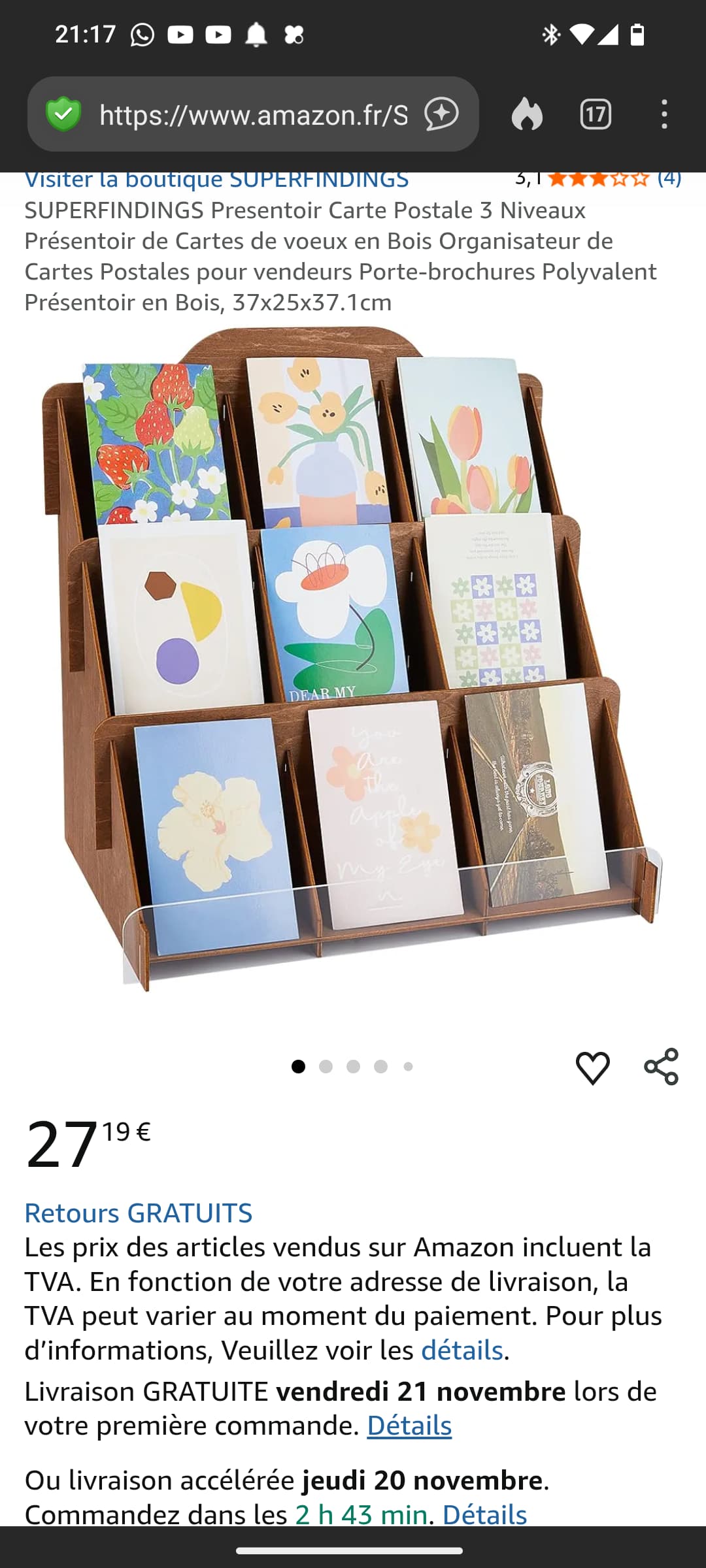This screenshot has width=706, height=1568.
Task: Open the browser overflow menu
Action: (x=664, y=114)
